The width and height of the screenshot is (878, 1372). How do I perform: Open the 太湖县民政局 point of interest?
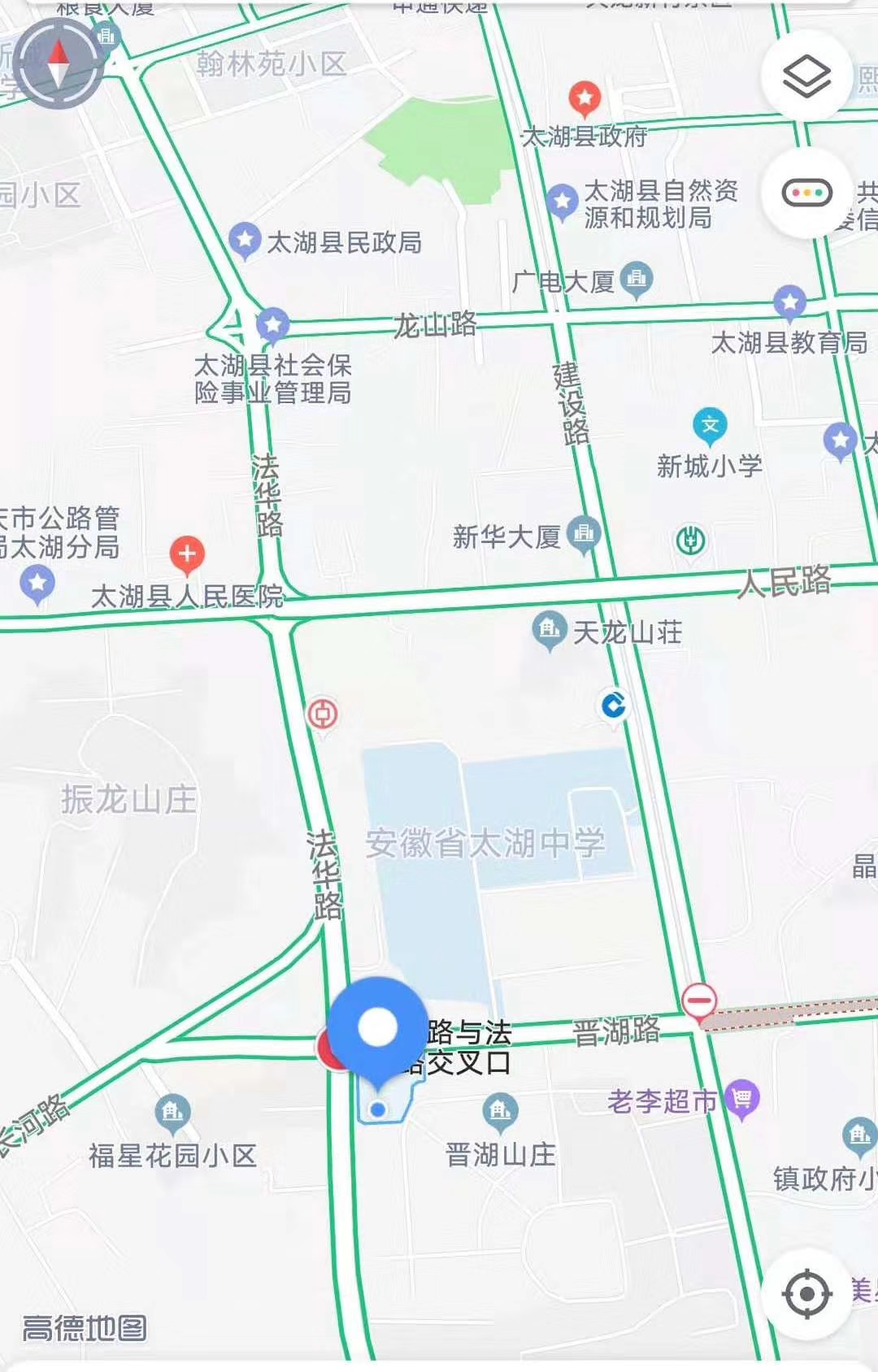[244, 239]
